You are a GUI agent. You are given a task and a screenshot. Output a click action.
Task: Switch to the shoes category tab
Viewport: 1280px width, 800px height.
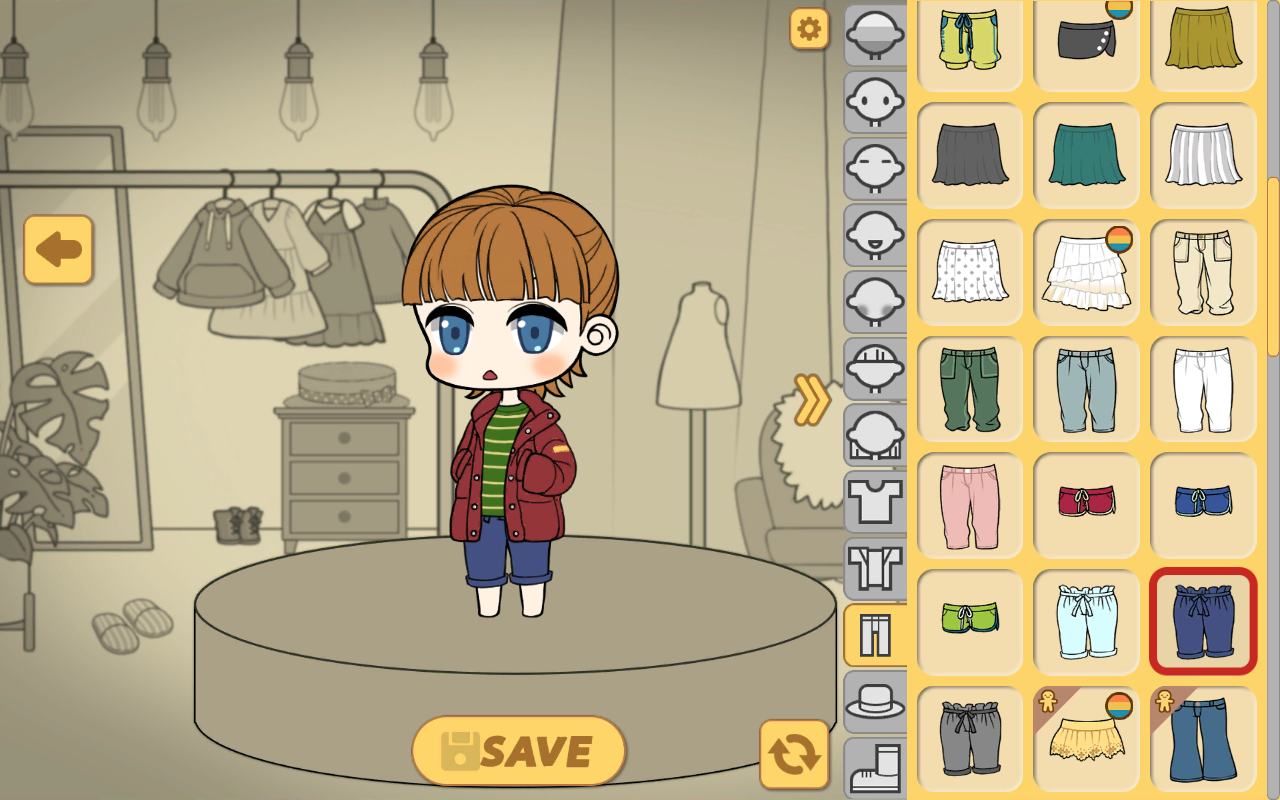(x=875, y=767)
